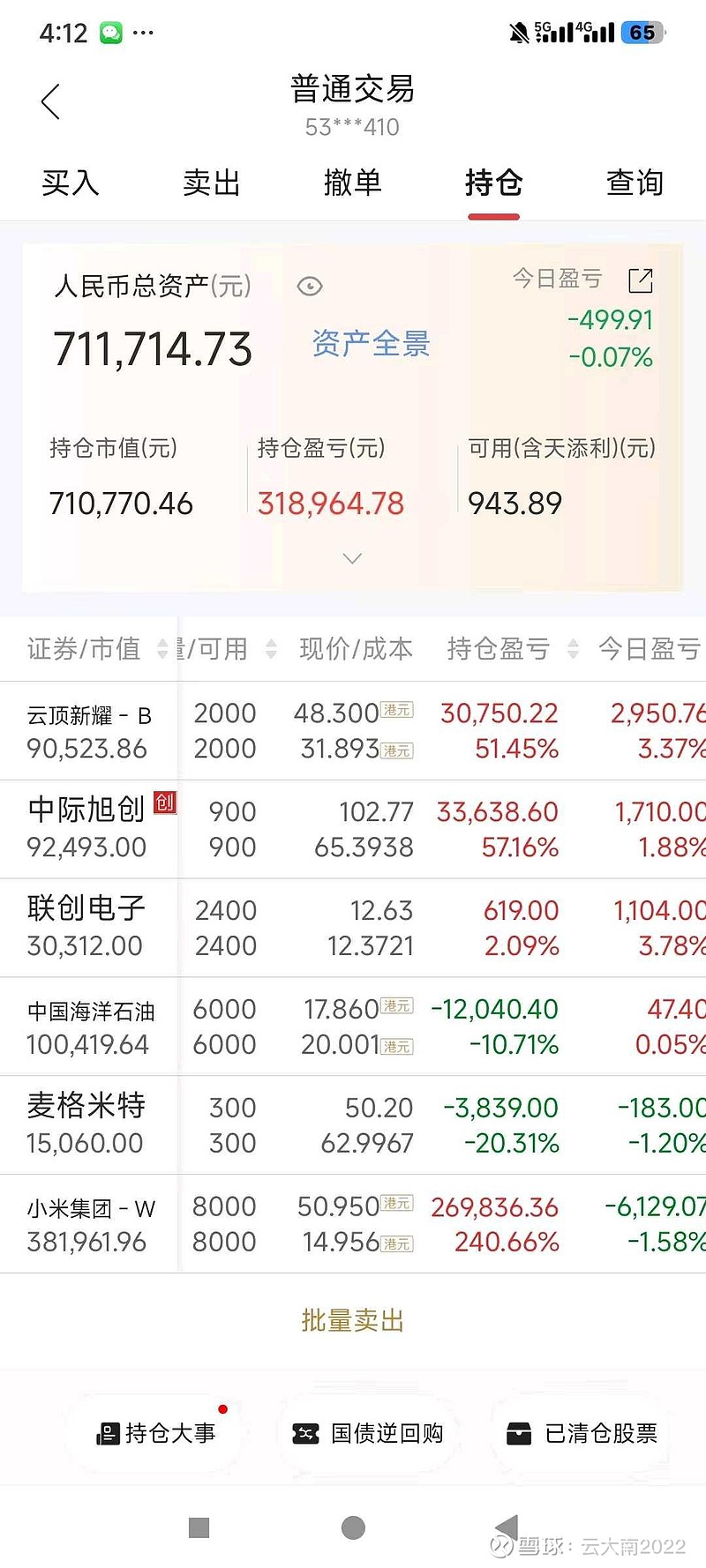
Task: Open the 撤单 tab
Action: pyautogui.click(x=353, y=183)
